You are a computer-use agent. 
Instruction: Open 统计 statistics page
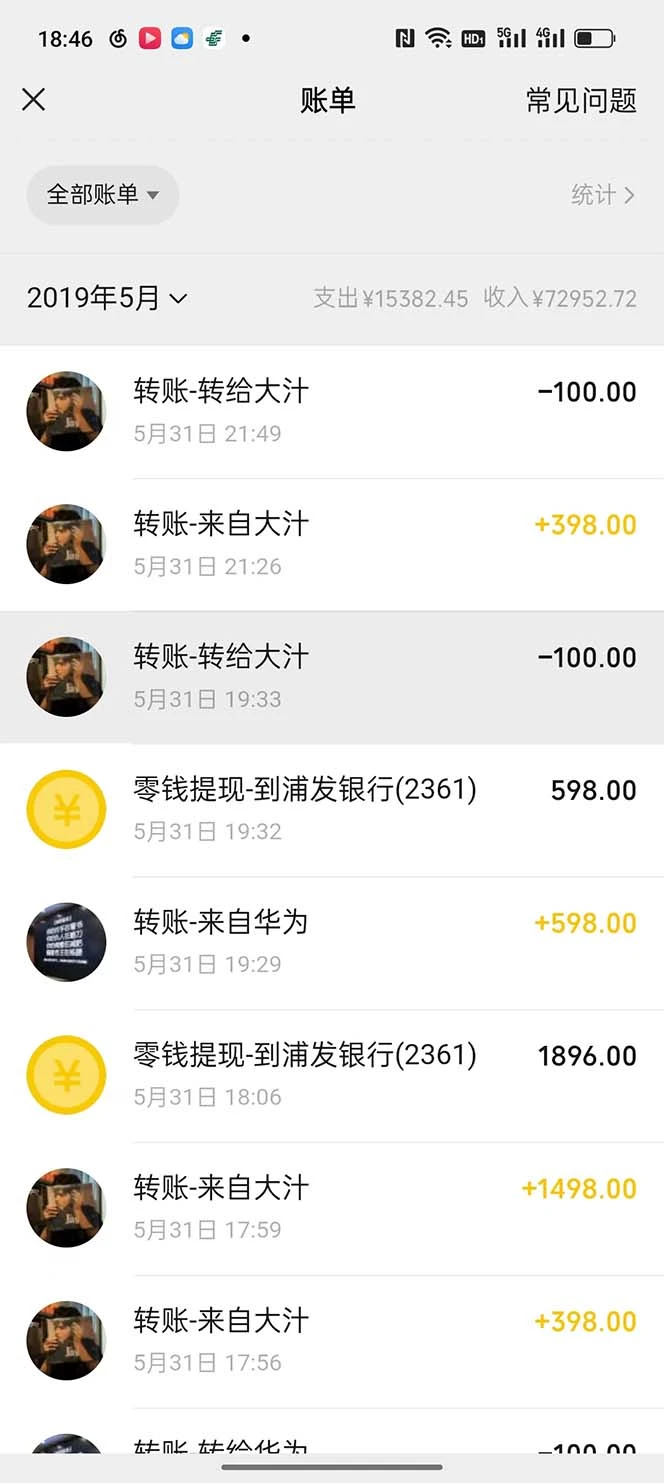click(602, 194)
